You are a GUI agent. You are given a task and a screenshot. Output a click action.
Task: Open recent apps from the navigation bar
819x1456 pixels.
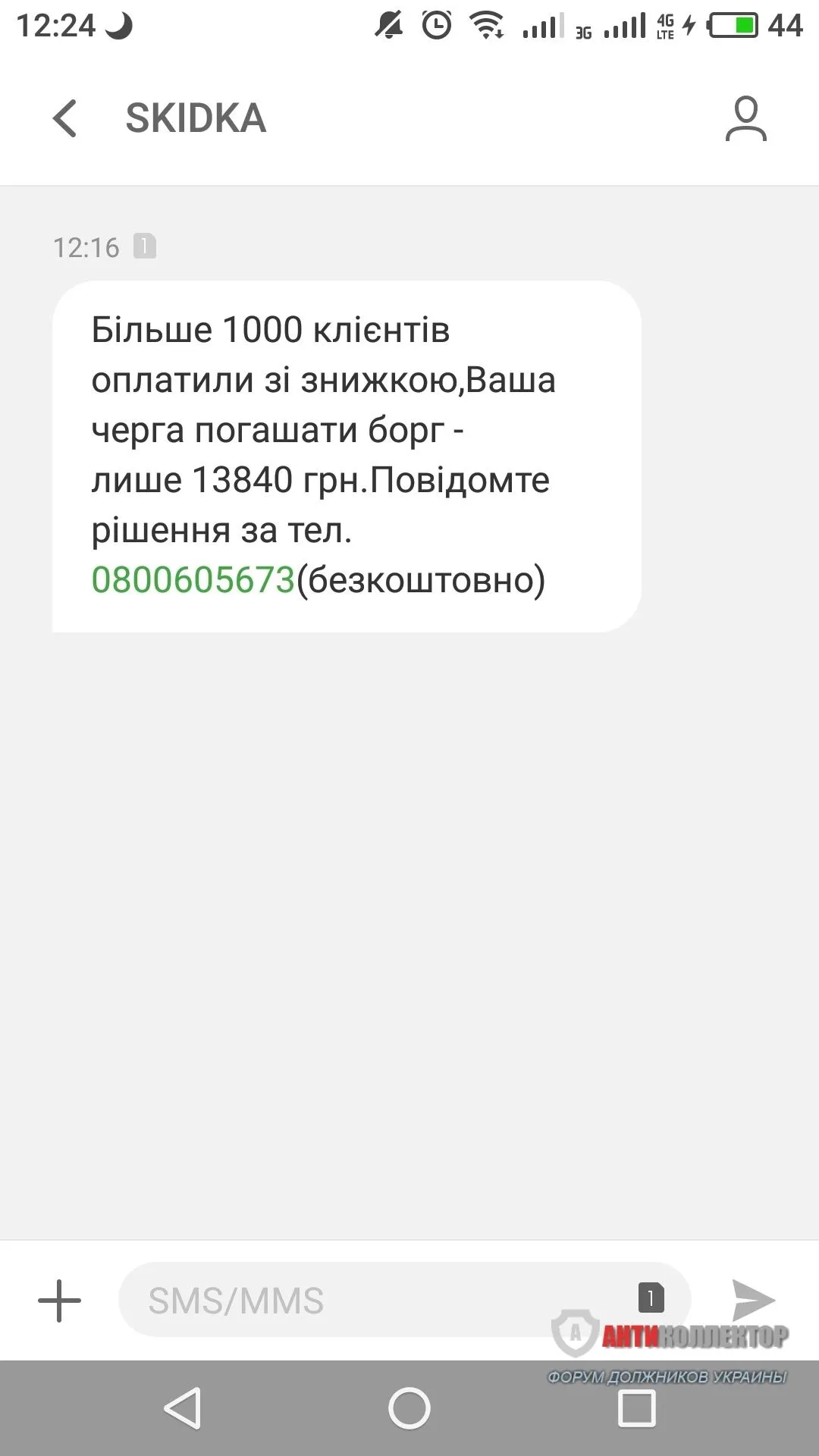coord(636,1409)
